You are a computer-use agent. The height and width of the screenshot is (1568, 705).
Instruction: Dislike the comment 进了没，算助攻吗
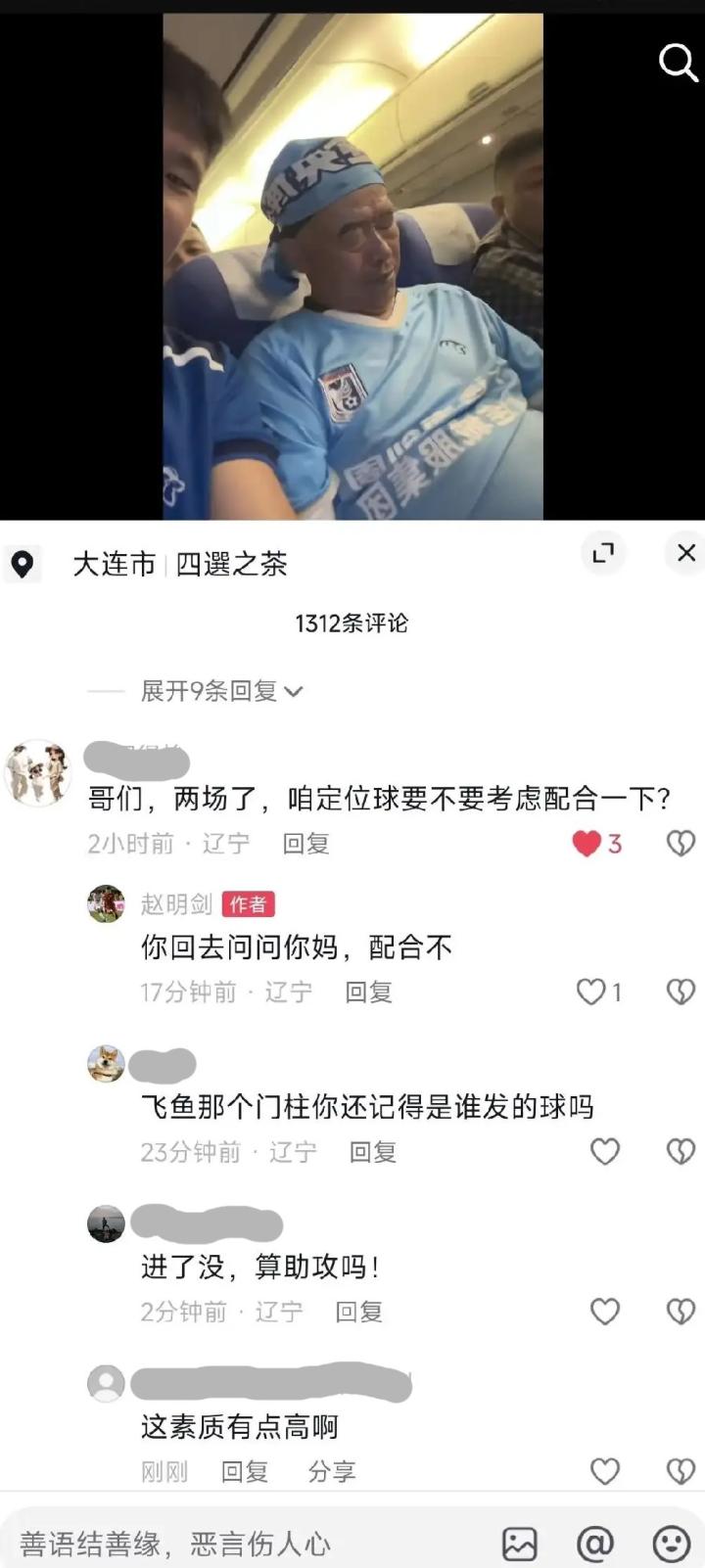point(681,1312)
